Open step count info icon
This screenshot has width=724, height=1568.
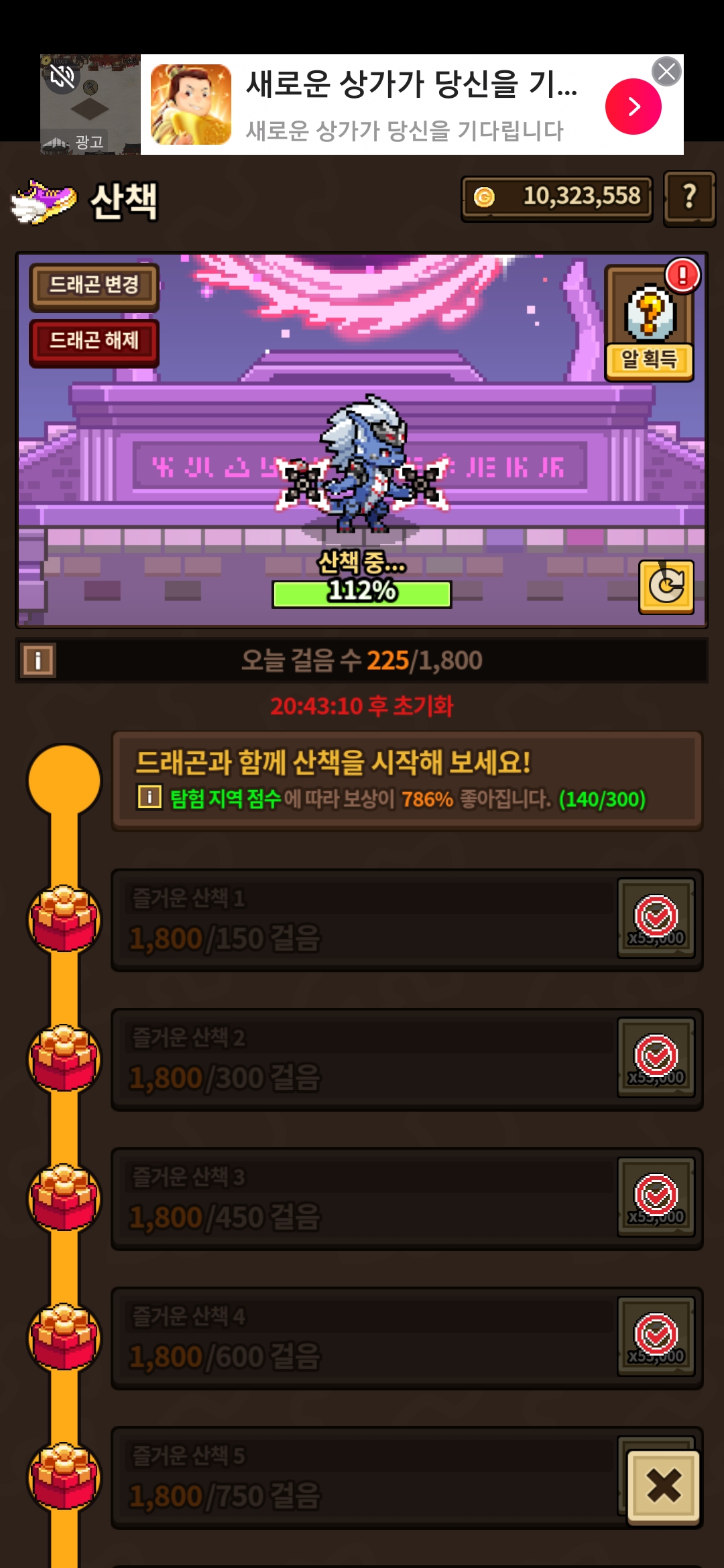tap(38, 661)
